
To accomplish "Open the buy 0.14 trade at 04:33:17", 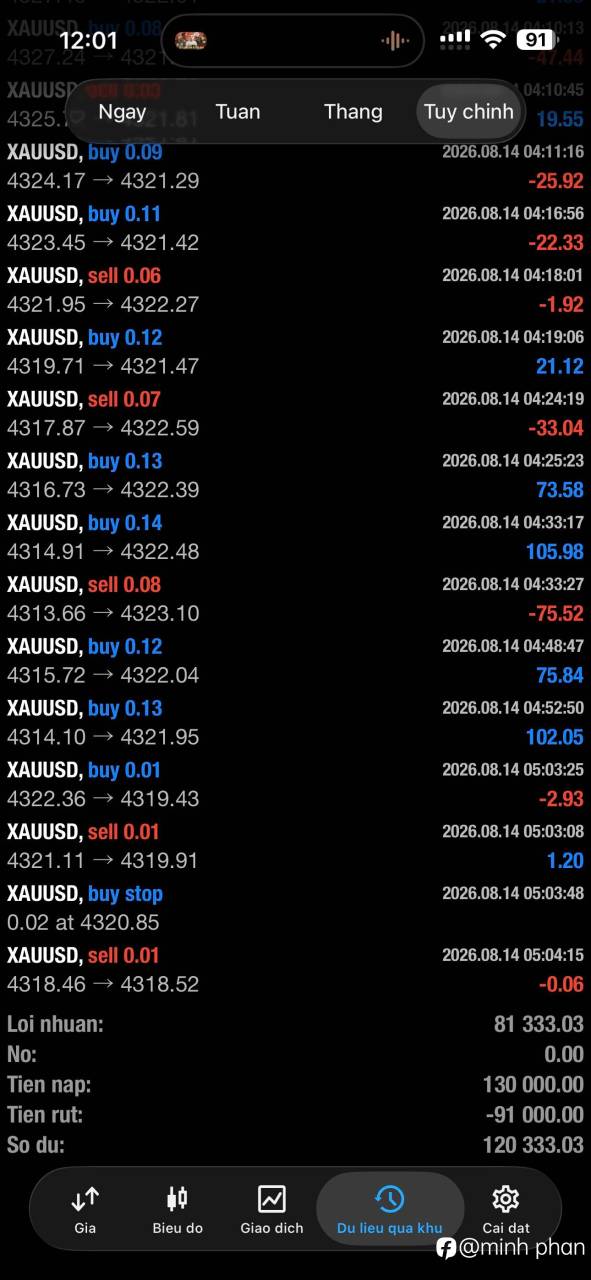I will [x=295, y=537].
